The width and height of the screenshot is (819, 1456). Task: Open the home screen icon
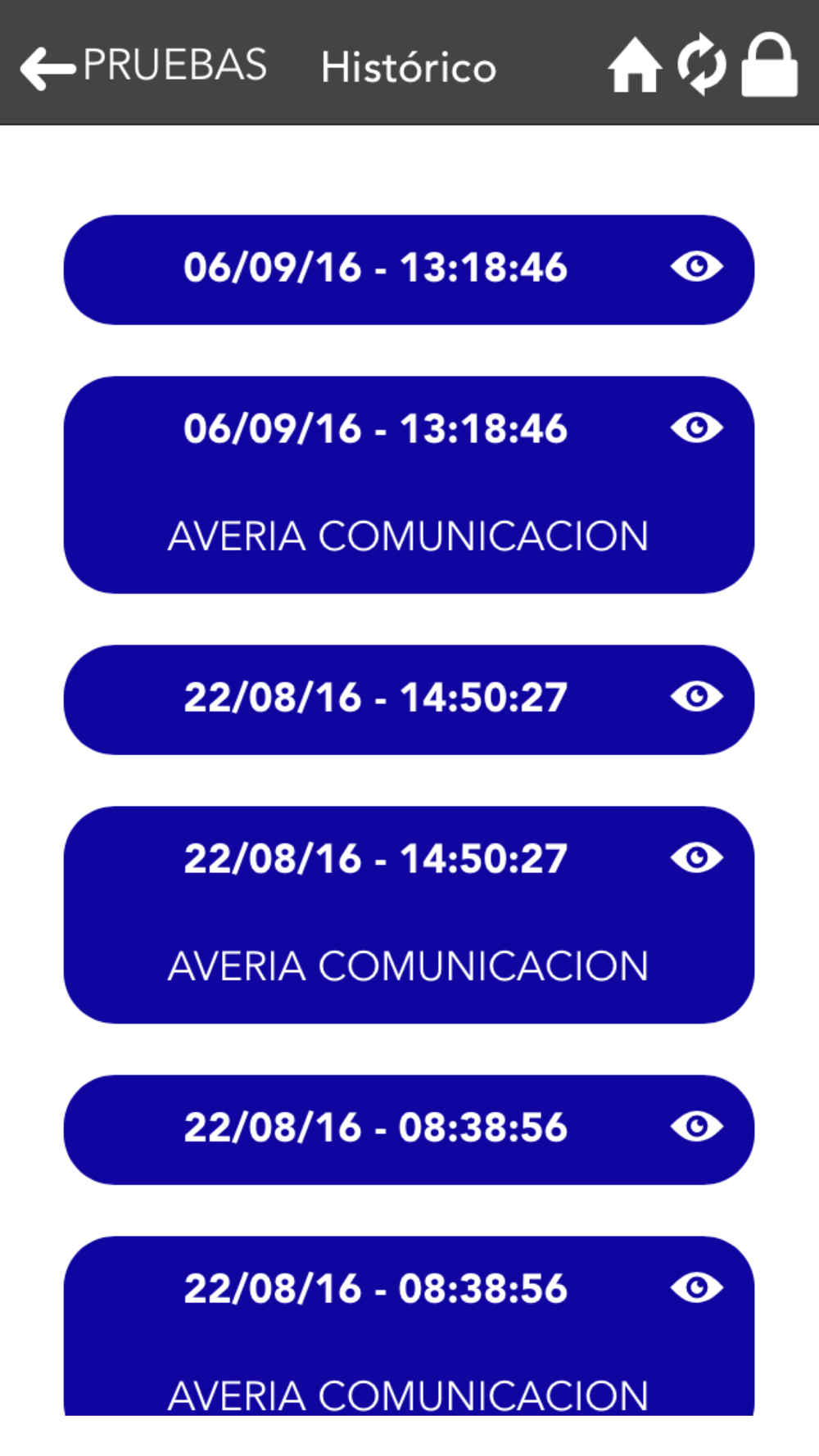click(635, 66)
